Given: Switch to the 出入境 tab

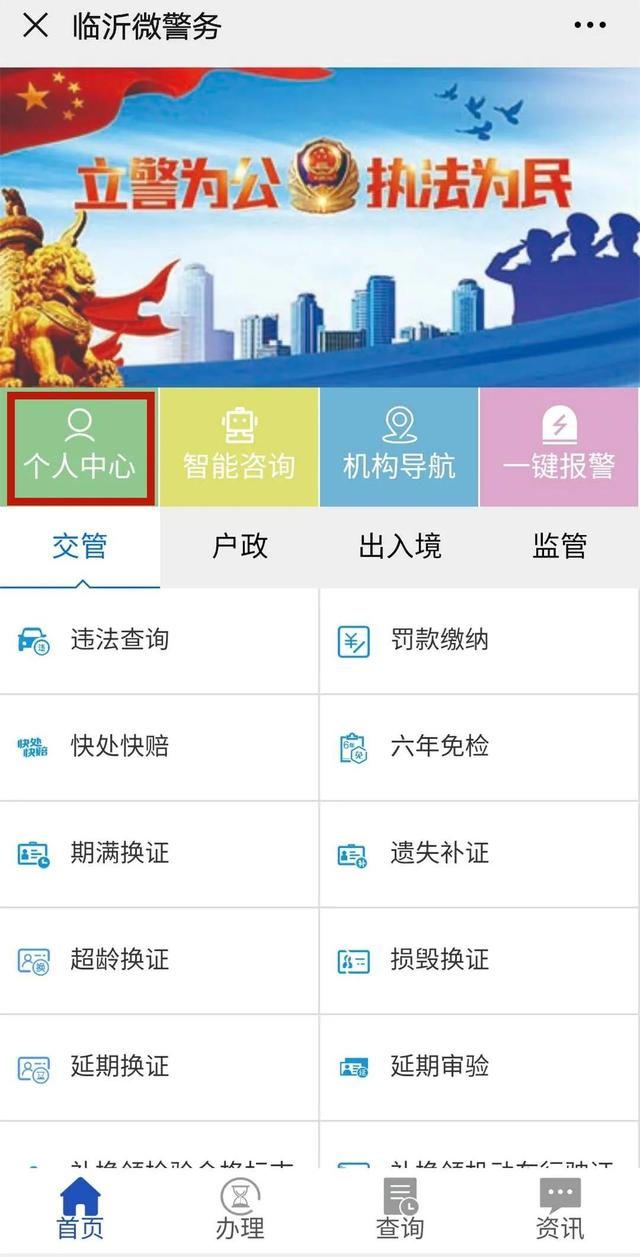Looking at the screenshot, I should click(400, 546).
